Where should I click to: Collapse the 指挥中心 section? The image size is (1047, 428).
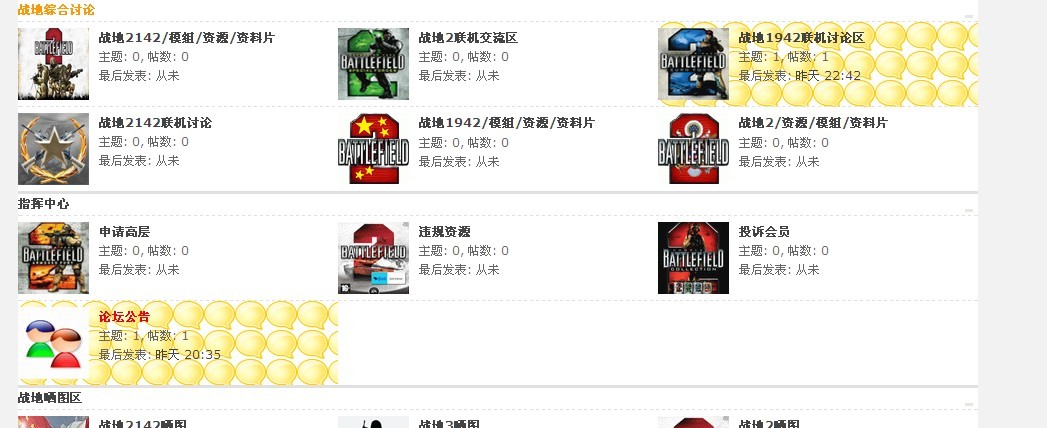(968, 211)
